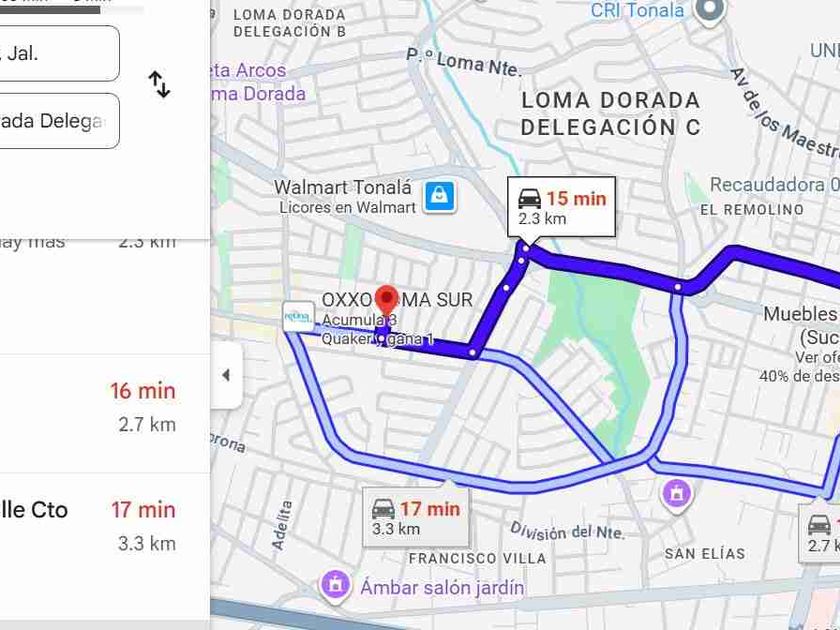
Task: Open the CRI Tonala place marker
Action: tap(709, 11)
